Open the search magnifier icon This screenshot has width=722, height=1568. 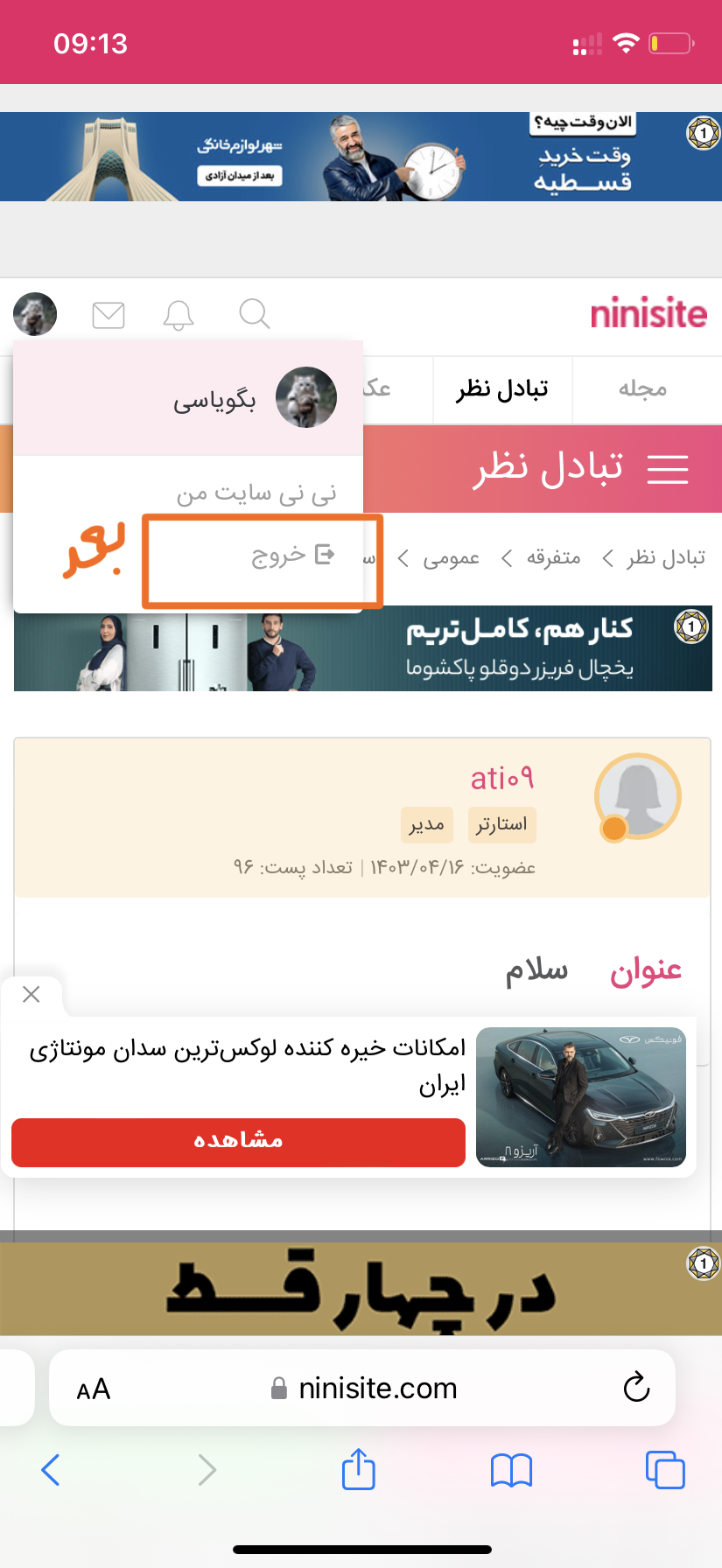point(254,313)
